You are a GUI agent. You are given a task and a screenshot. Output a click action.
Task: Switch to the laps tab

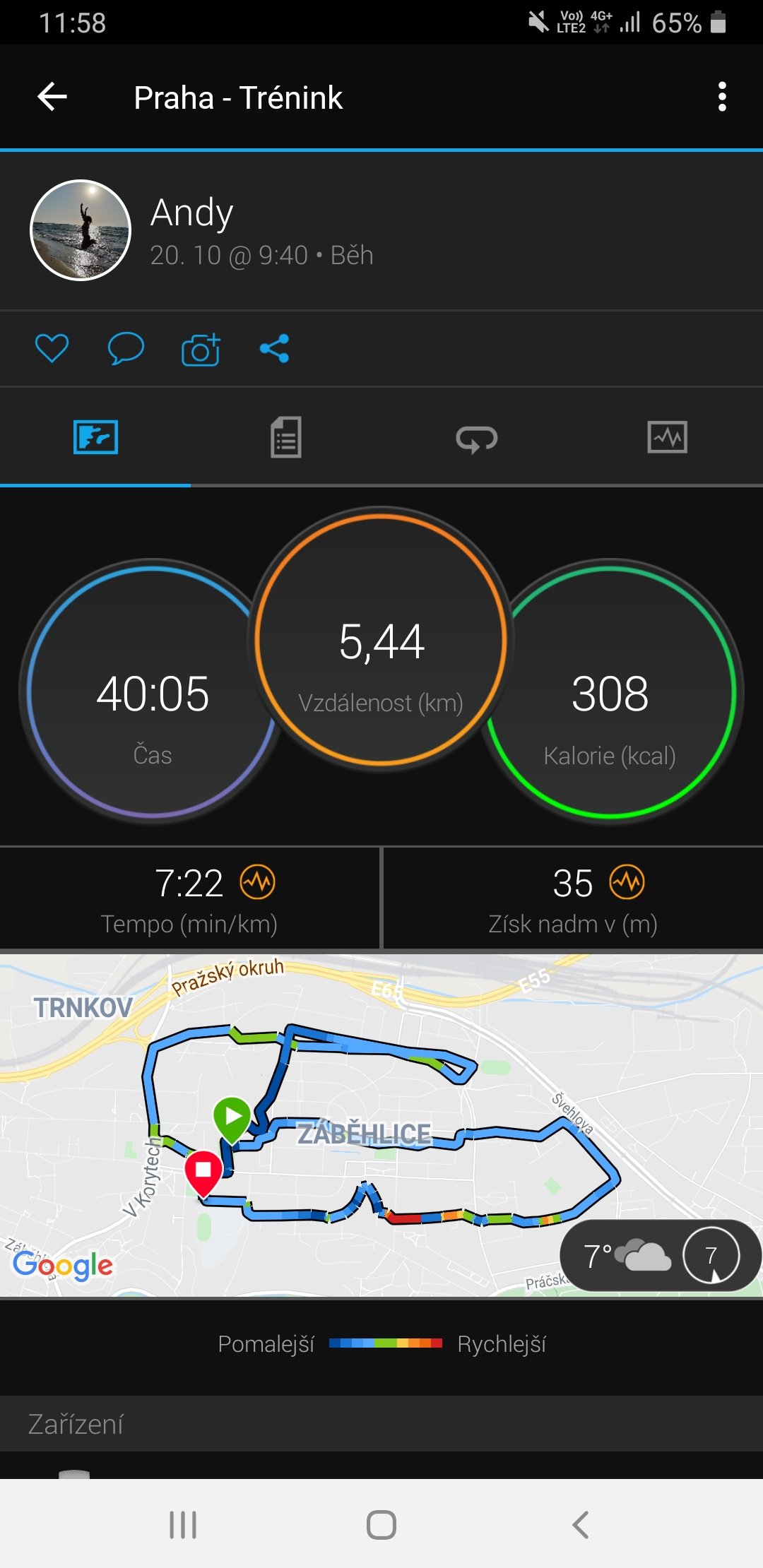[477, 439]
